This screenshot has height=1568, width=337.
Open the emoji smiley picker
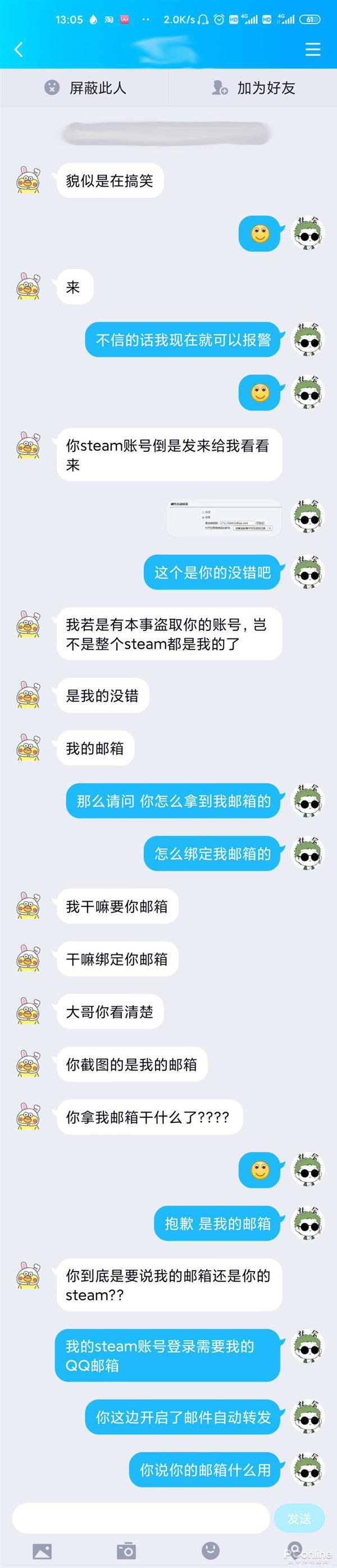[x=210, y=1549]
